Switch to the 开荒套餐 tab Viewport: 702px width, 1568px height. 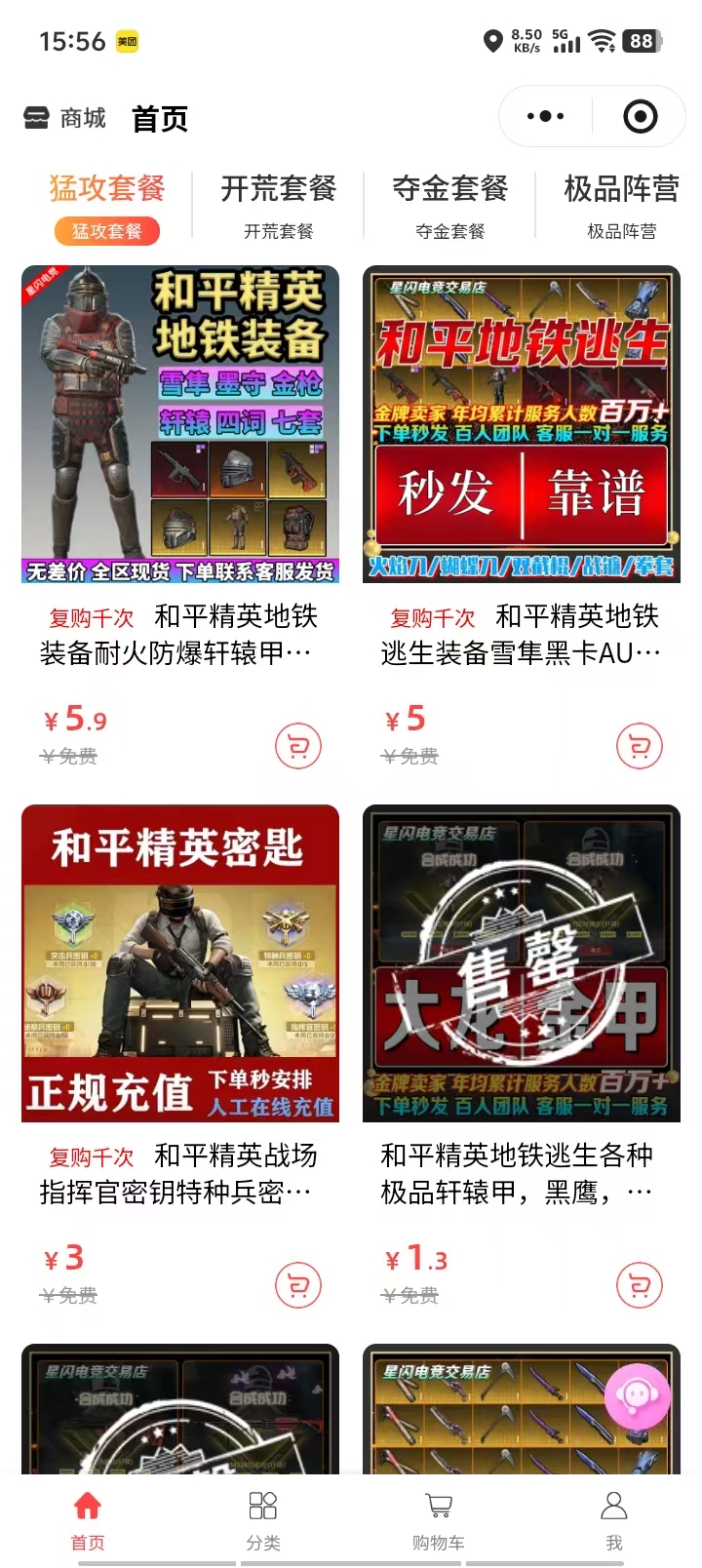pyautogui.click(x=279, y=205)
